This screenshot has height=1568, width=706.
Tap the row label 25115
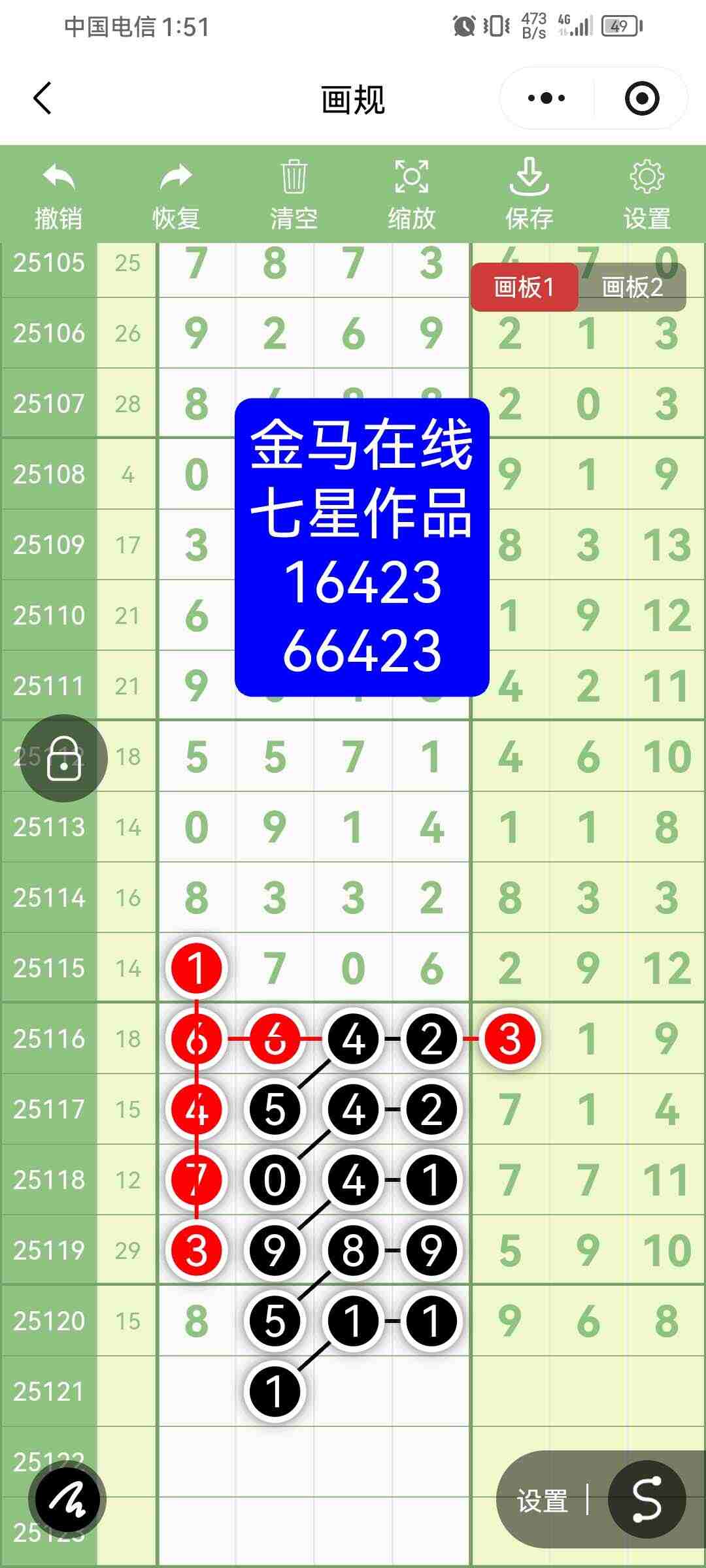(49, 969)
